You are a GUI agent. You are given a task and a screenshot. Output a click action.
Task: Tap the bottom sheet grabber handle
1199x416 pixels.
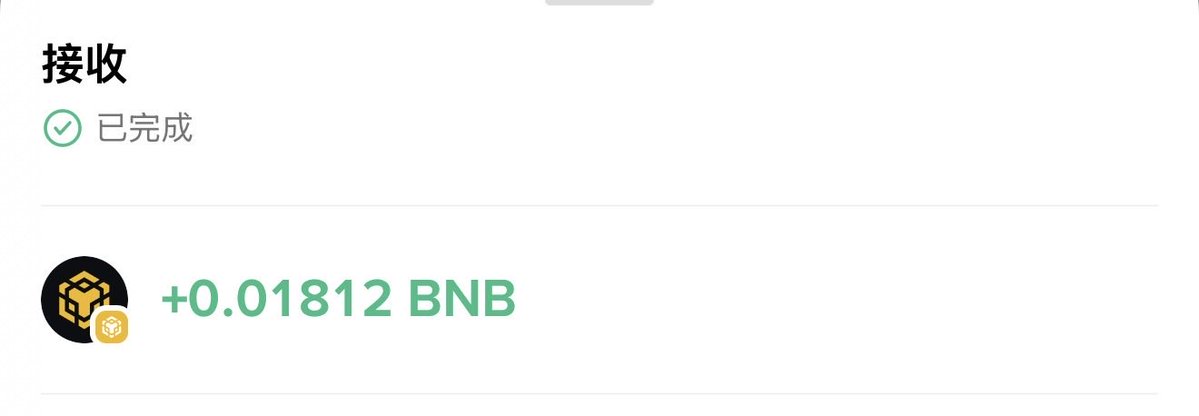[x=599, y=2]
